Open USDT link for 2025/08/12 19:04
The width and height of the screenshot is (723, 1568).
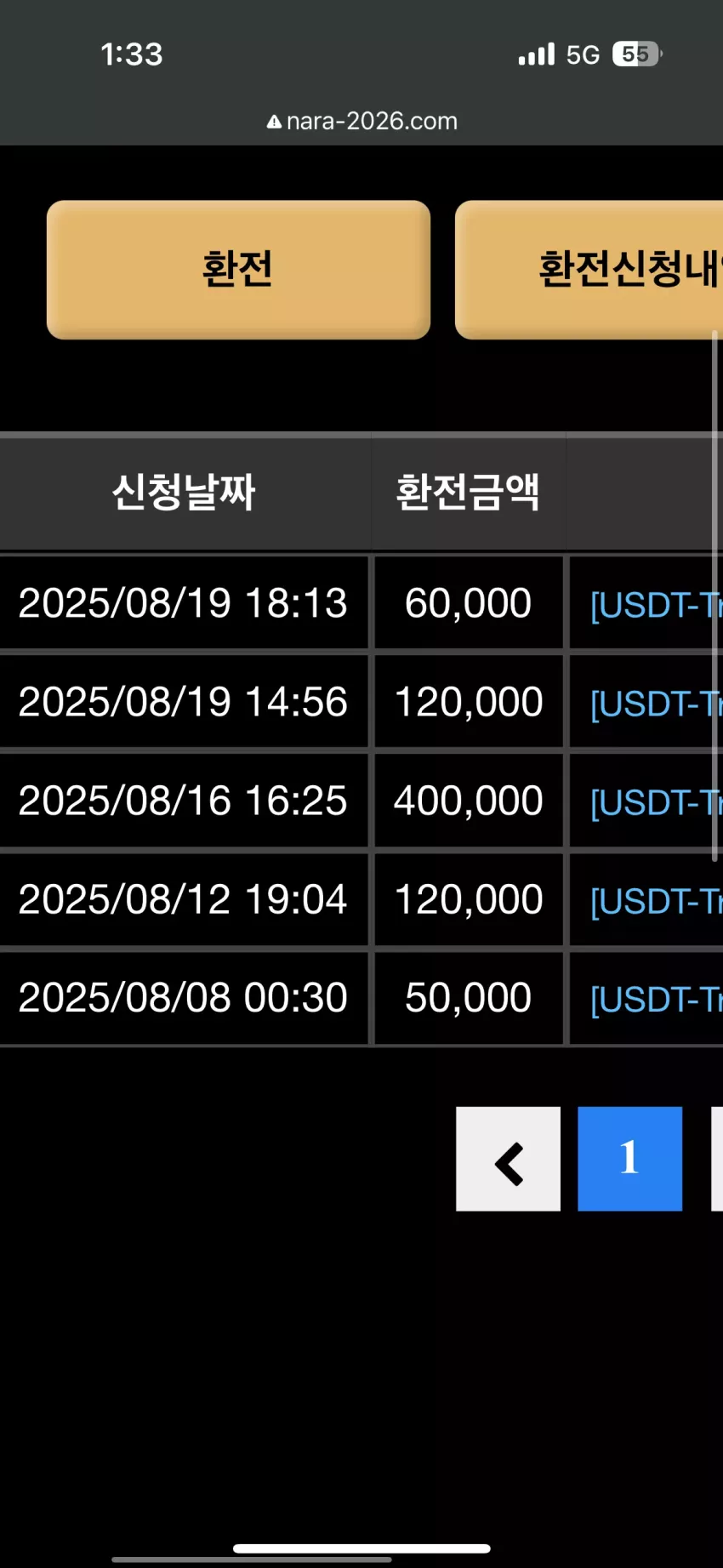click(656, 901)
